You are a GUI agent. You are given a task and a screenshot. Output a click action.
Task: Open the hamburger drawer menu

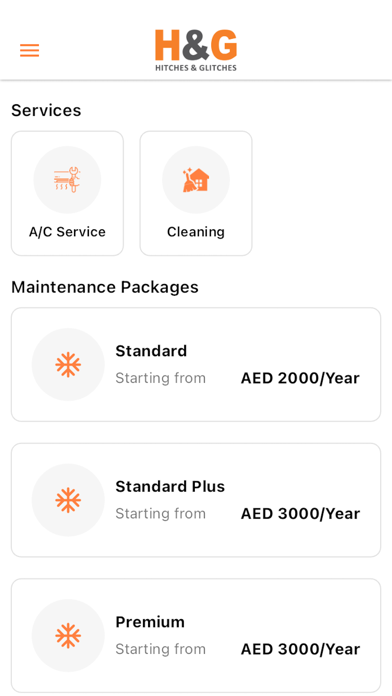(29, 51)
